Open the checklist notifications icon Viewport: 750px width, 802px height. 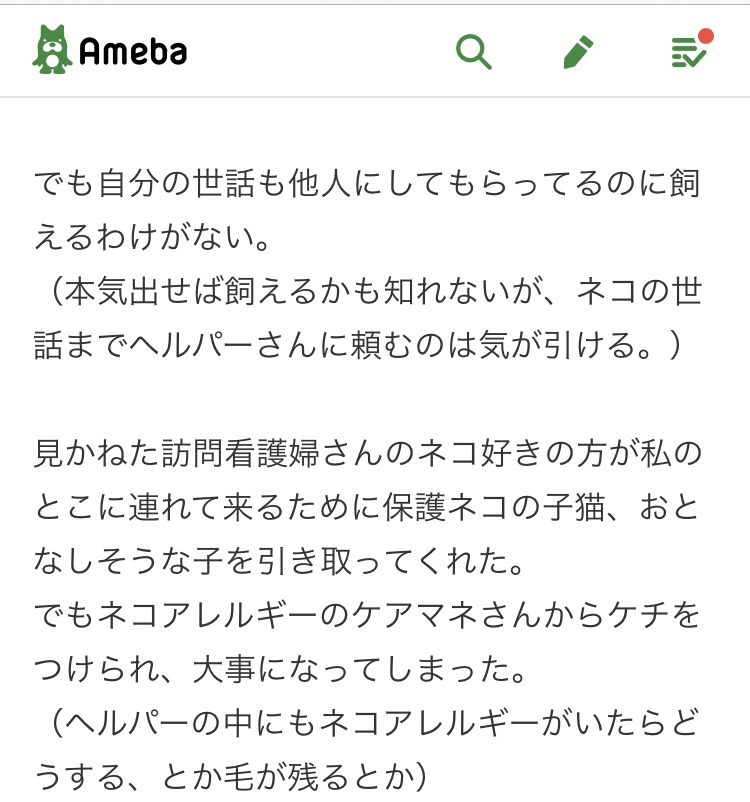(689, 51)
